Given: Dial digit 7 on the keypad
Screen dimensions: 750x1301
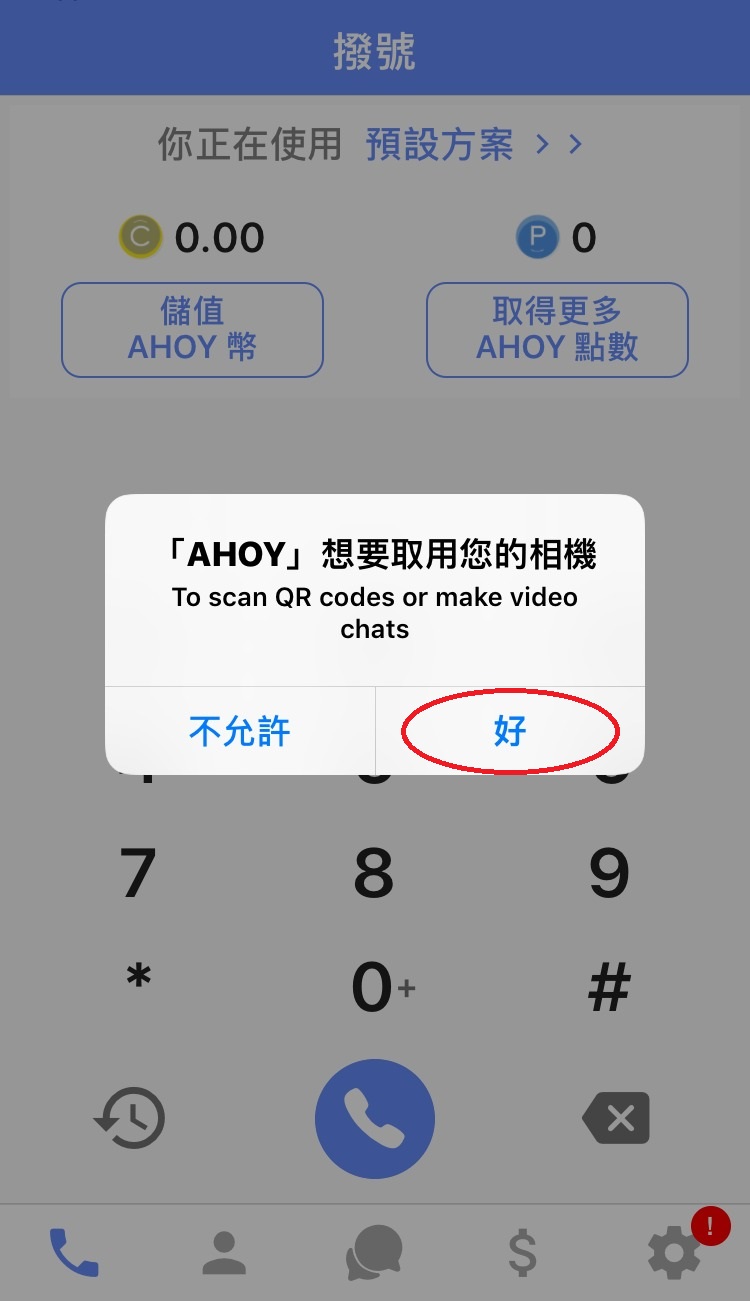Looking at the screenshot, I should pos(138,873).
